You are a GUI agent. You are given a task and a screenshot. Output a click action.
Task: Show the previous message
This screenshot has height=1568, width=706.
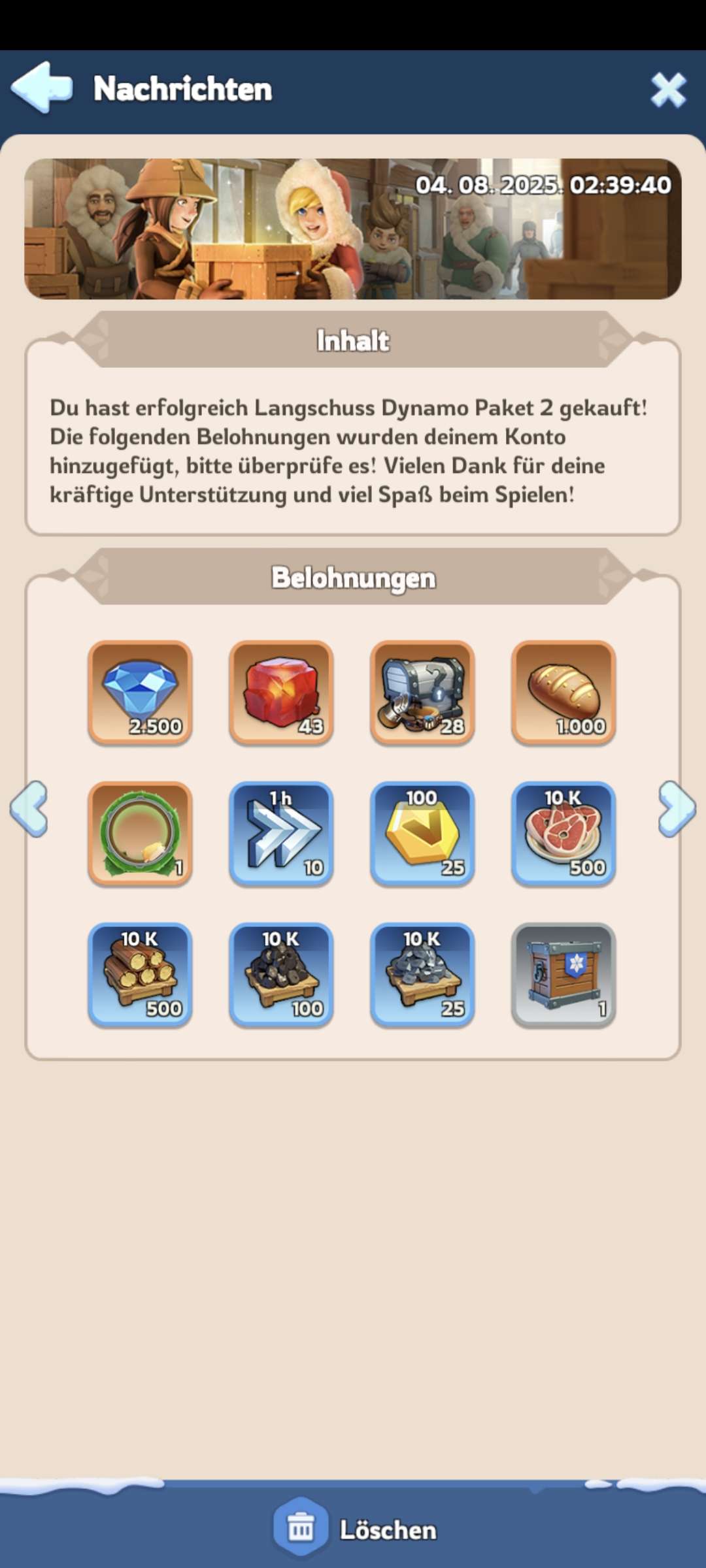click(29, 809)
